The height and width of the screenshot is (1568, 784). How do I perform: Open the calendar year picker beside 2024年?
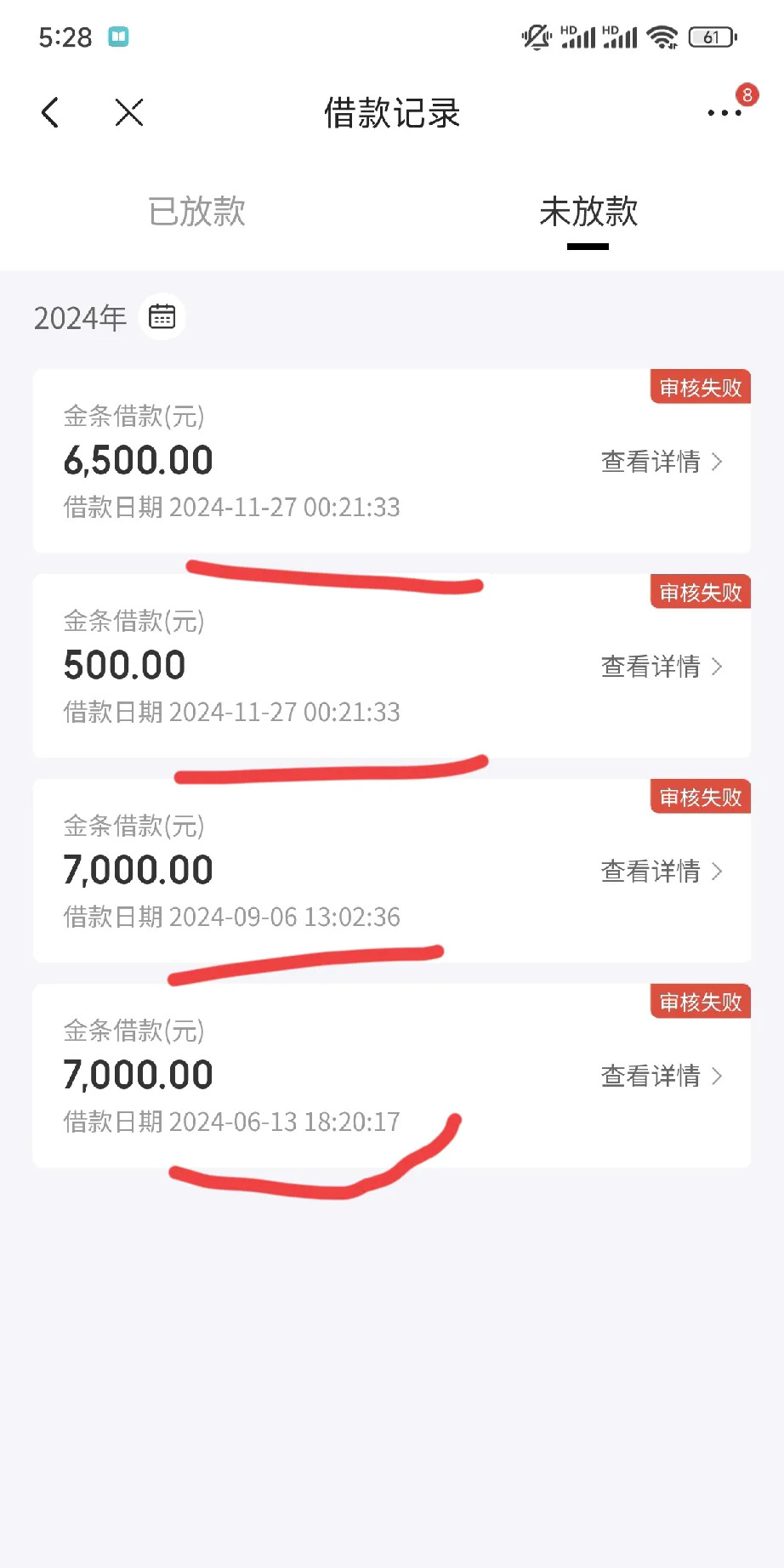tap(162, 317)
